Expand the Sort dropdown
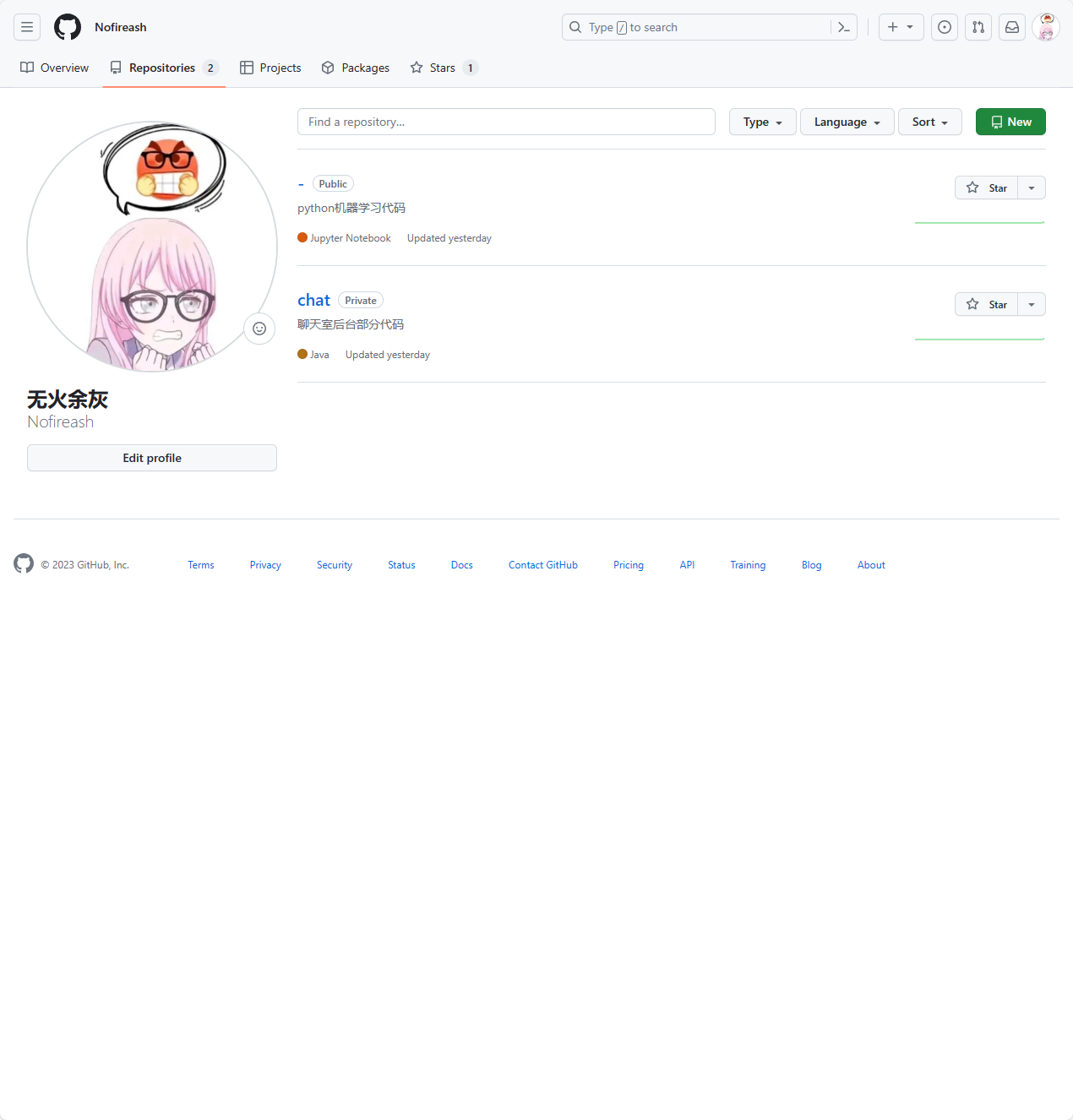The width and height of the screenshot is (1073, 1120). click(929, 122)
